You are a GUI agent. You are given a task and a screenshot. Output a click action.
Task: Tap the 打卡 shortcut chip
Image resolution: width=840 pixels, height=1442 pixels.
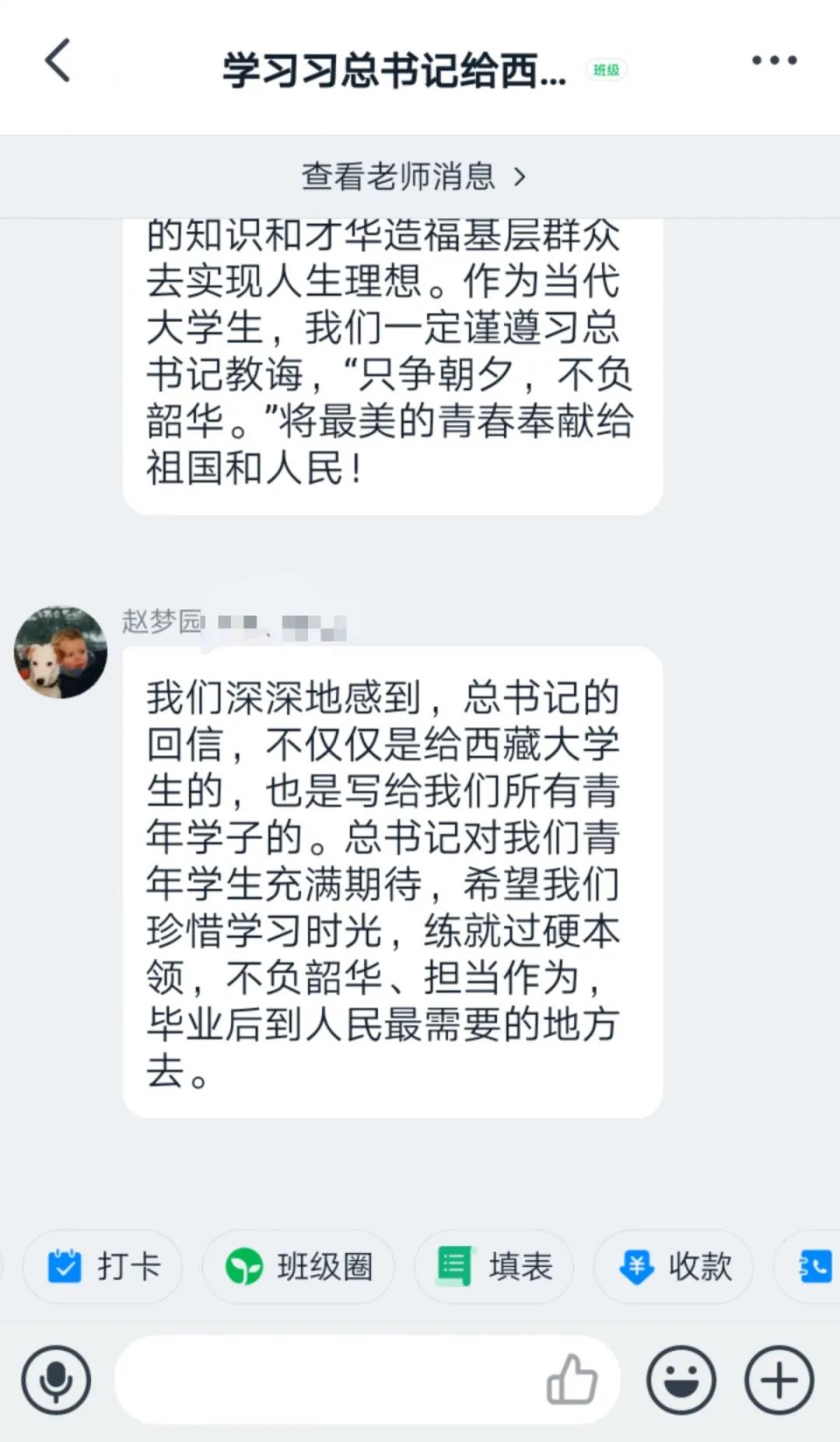[103, 1267]
